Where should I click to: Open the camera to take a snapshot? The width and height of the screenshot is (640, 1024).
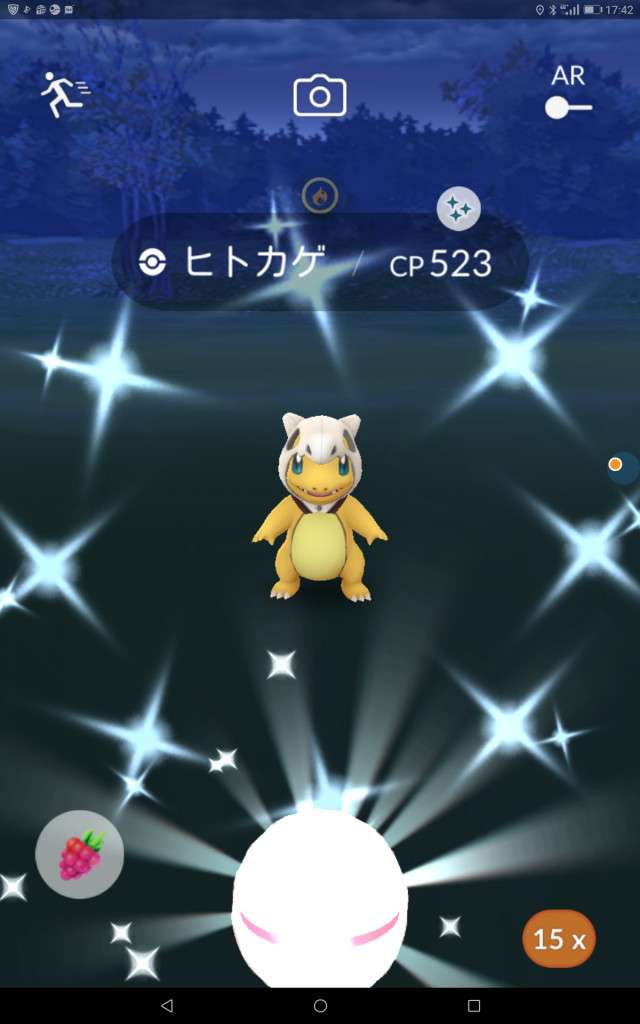click(319, 96)
